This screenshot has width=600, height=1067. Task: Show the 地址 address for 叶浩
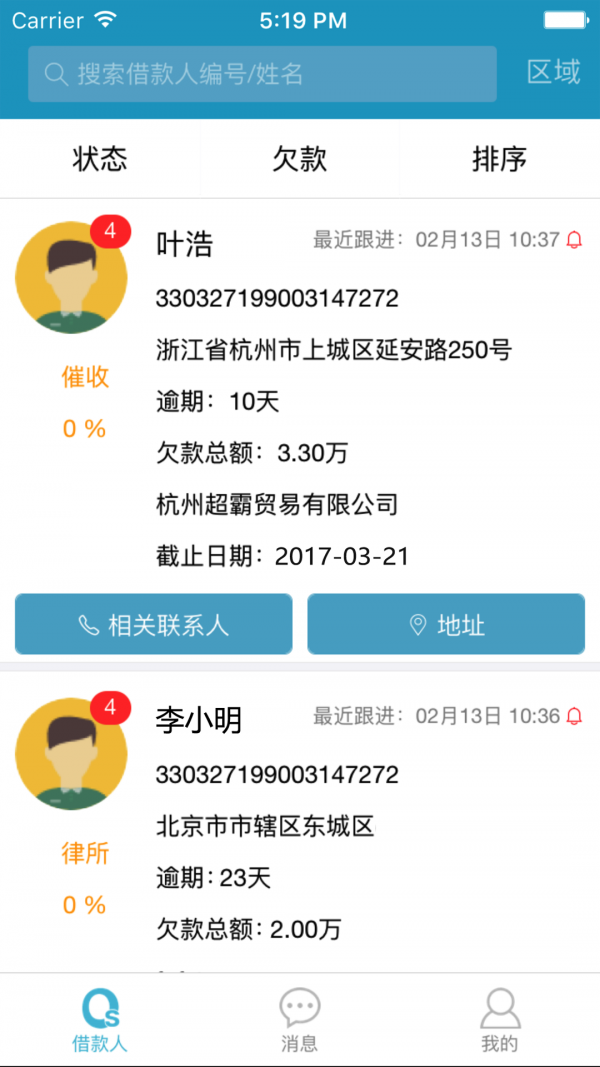pyautogui.click(x=446, y=625)
